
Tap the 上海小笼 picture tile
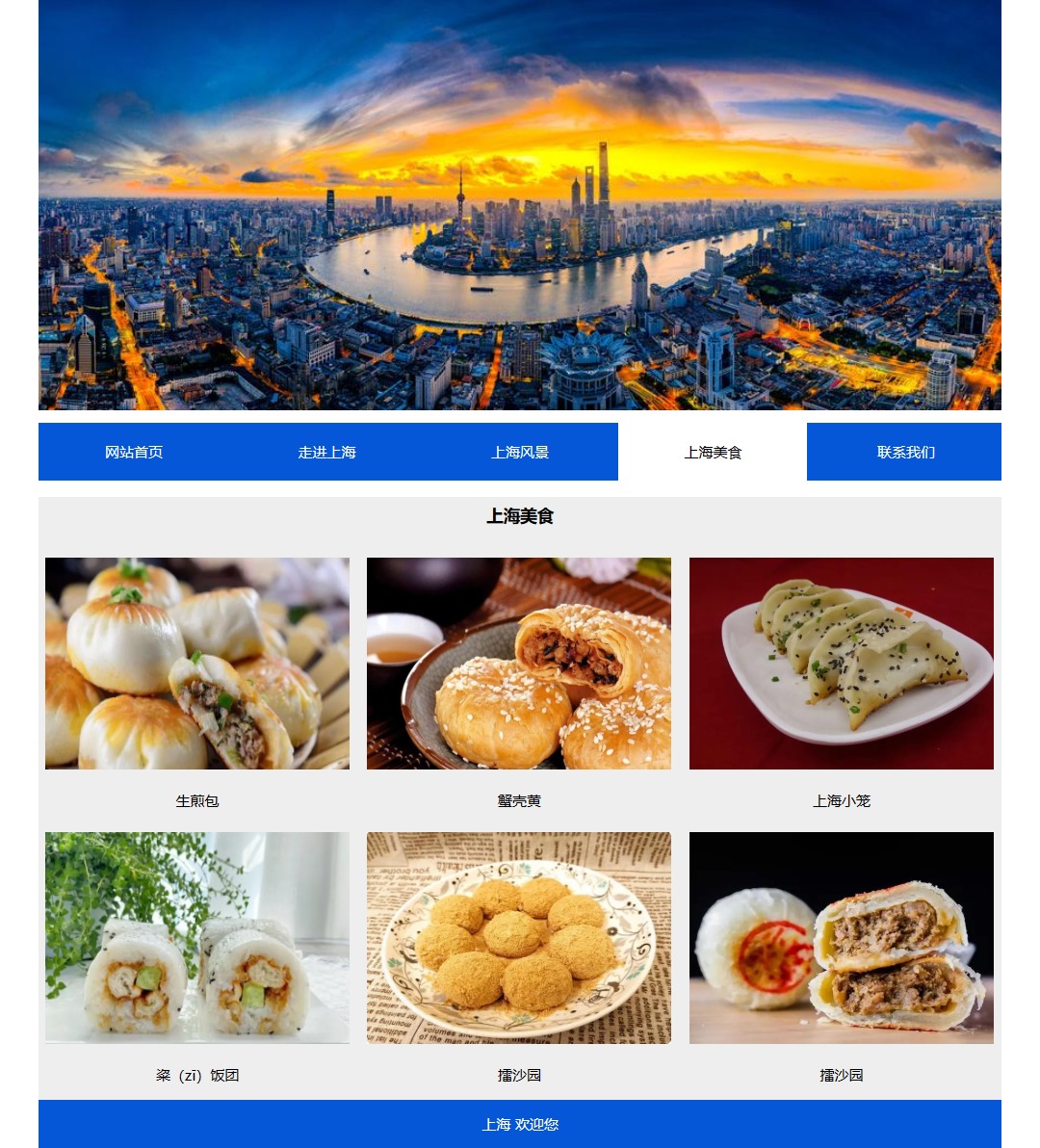[x=841, y=664]
